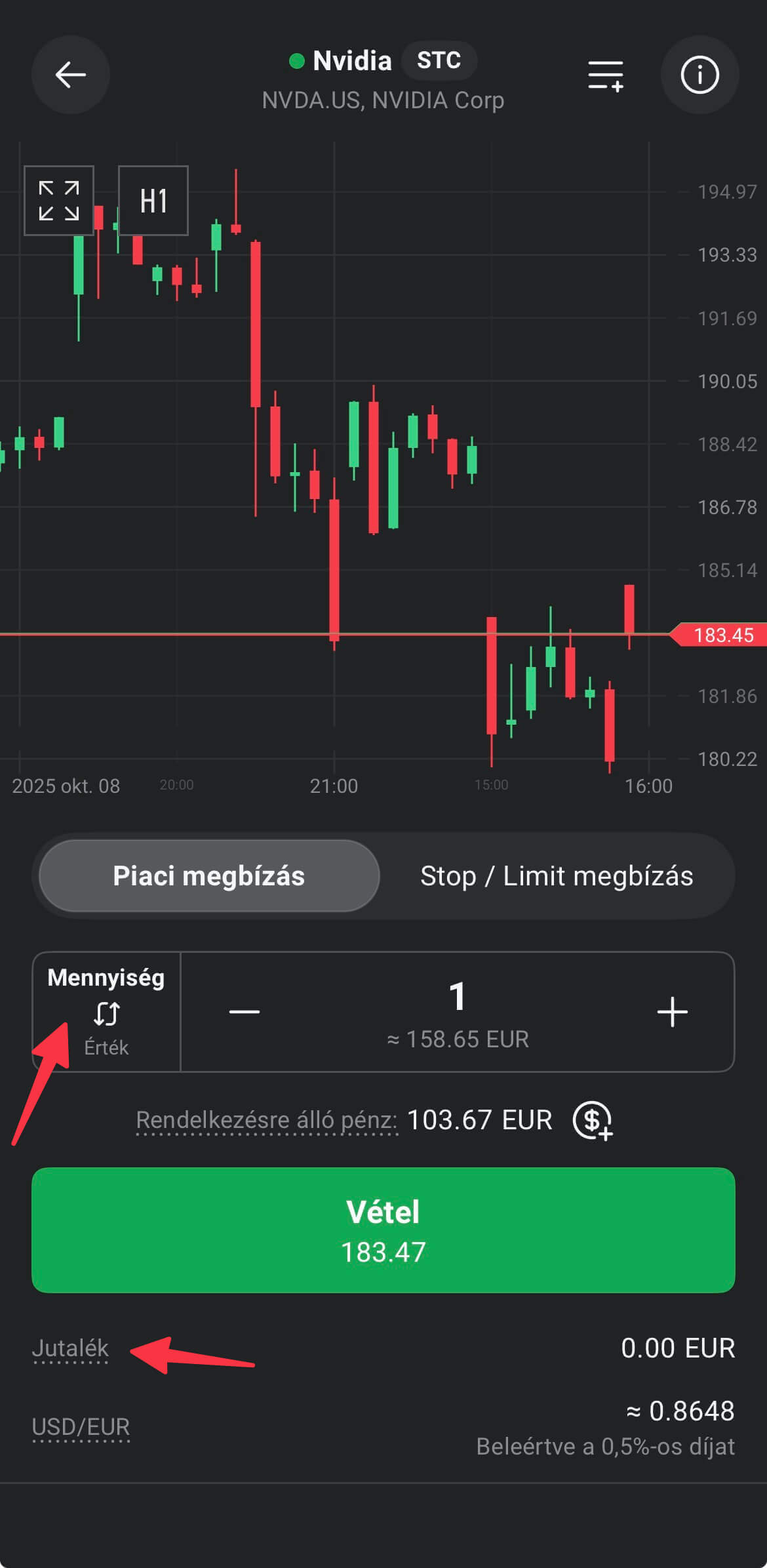Toggle between Mennyiség and Érték
This screenshot has height=1568, width=767.
coord(106,1012)
